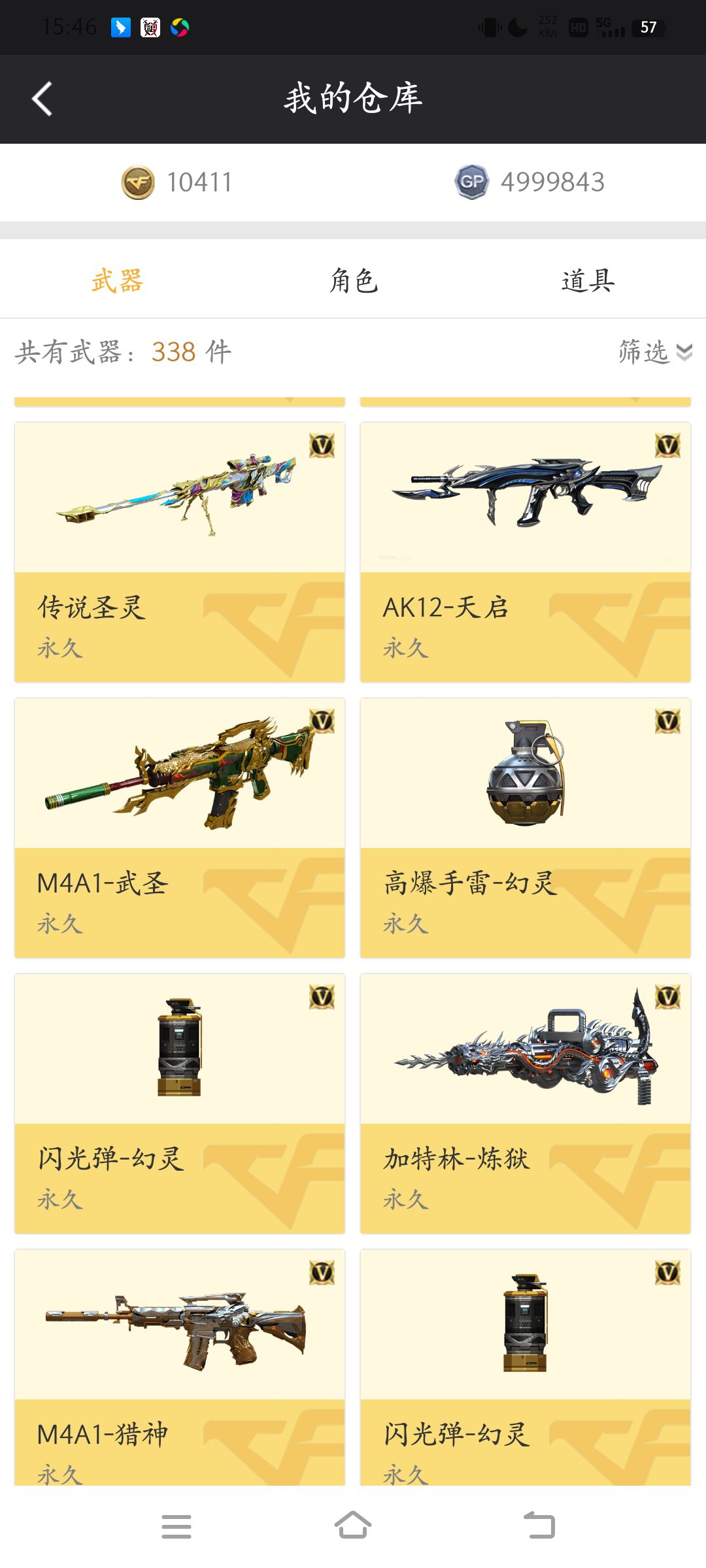The height and width of the screenshot is (1568, 706).
Task: Switch to the 角色 tab
Action: click(x=353, y=281)
